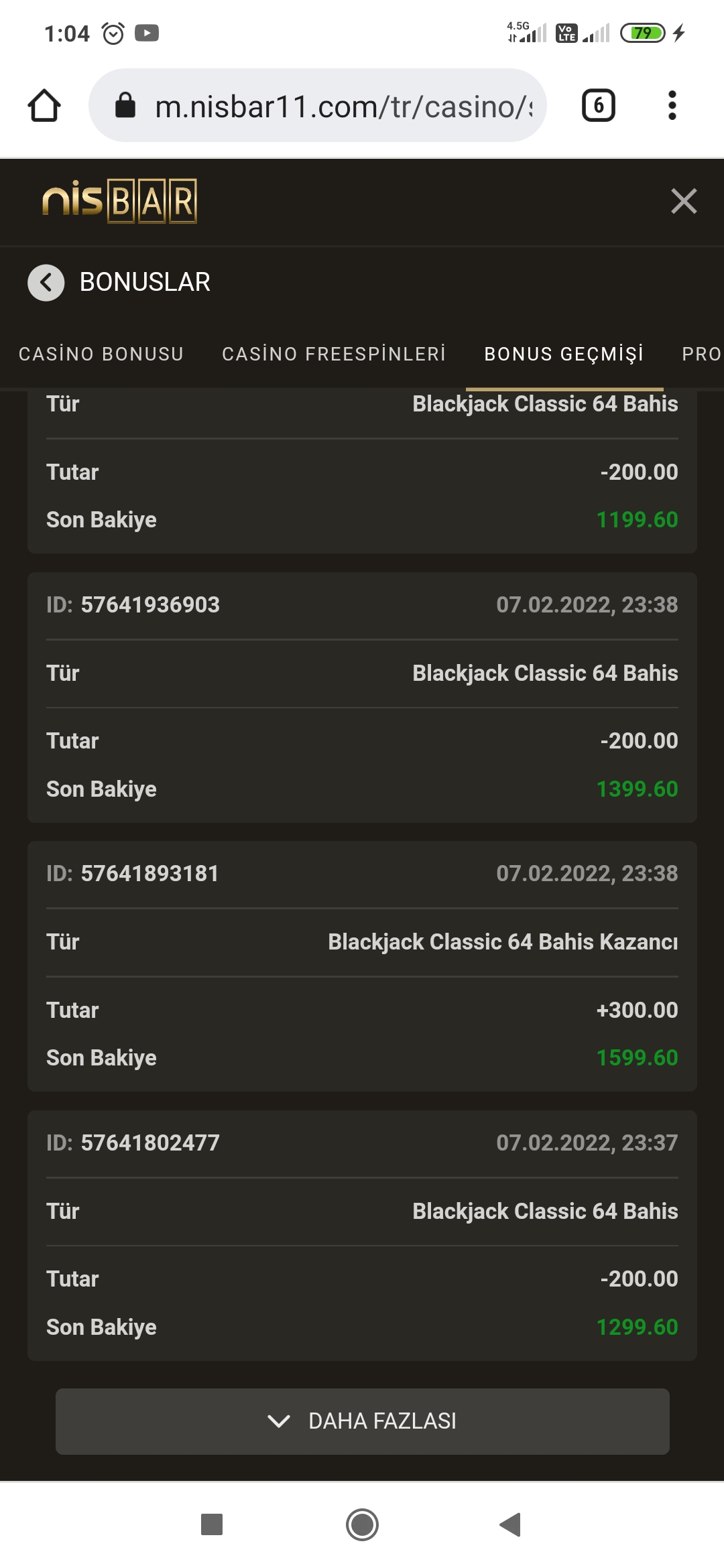Switch to the Casino Bonusu tab
724x1568 pixels.
101,354
